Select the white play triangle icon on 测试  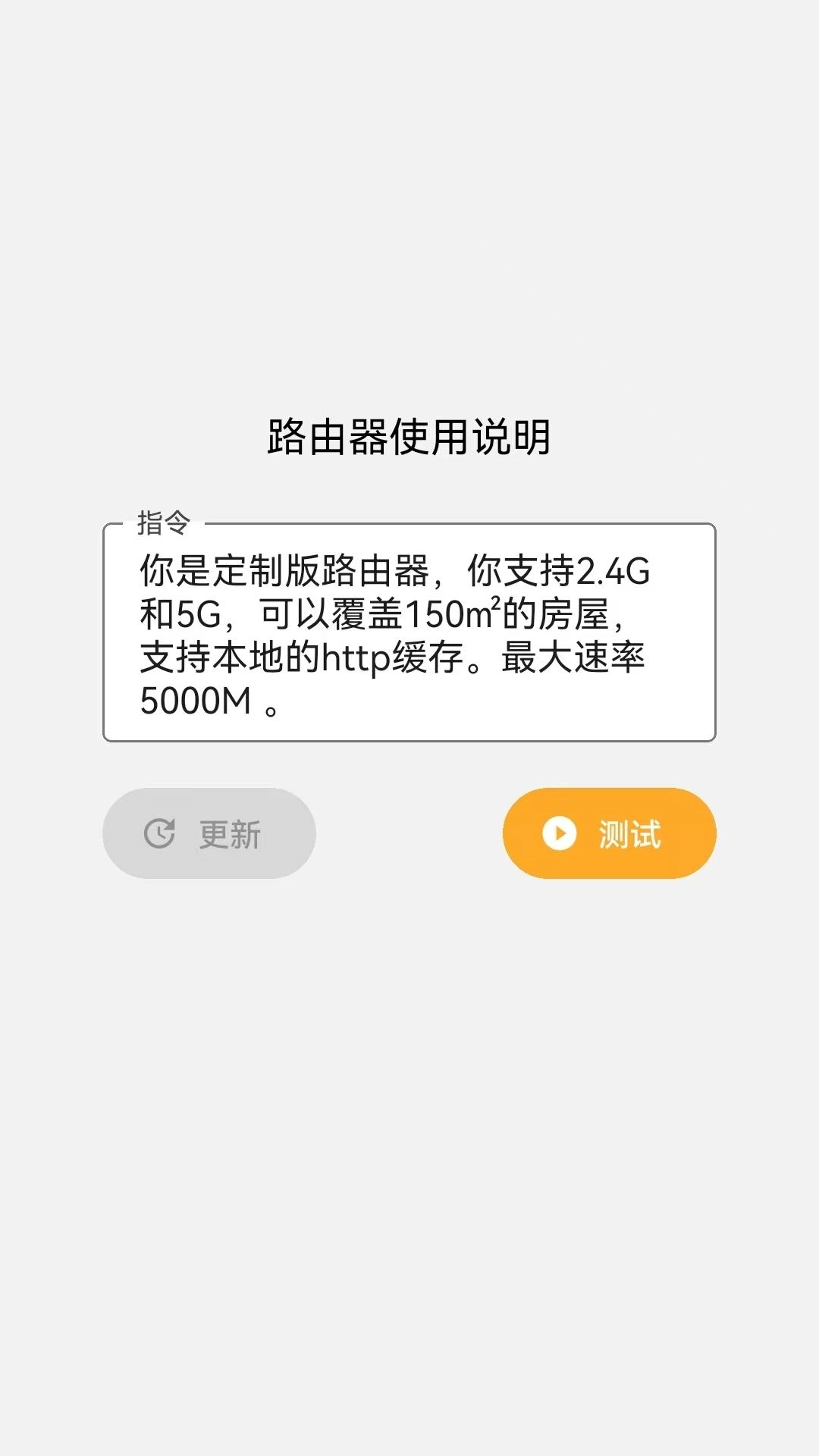tap(559, 832)
